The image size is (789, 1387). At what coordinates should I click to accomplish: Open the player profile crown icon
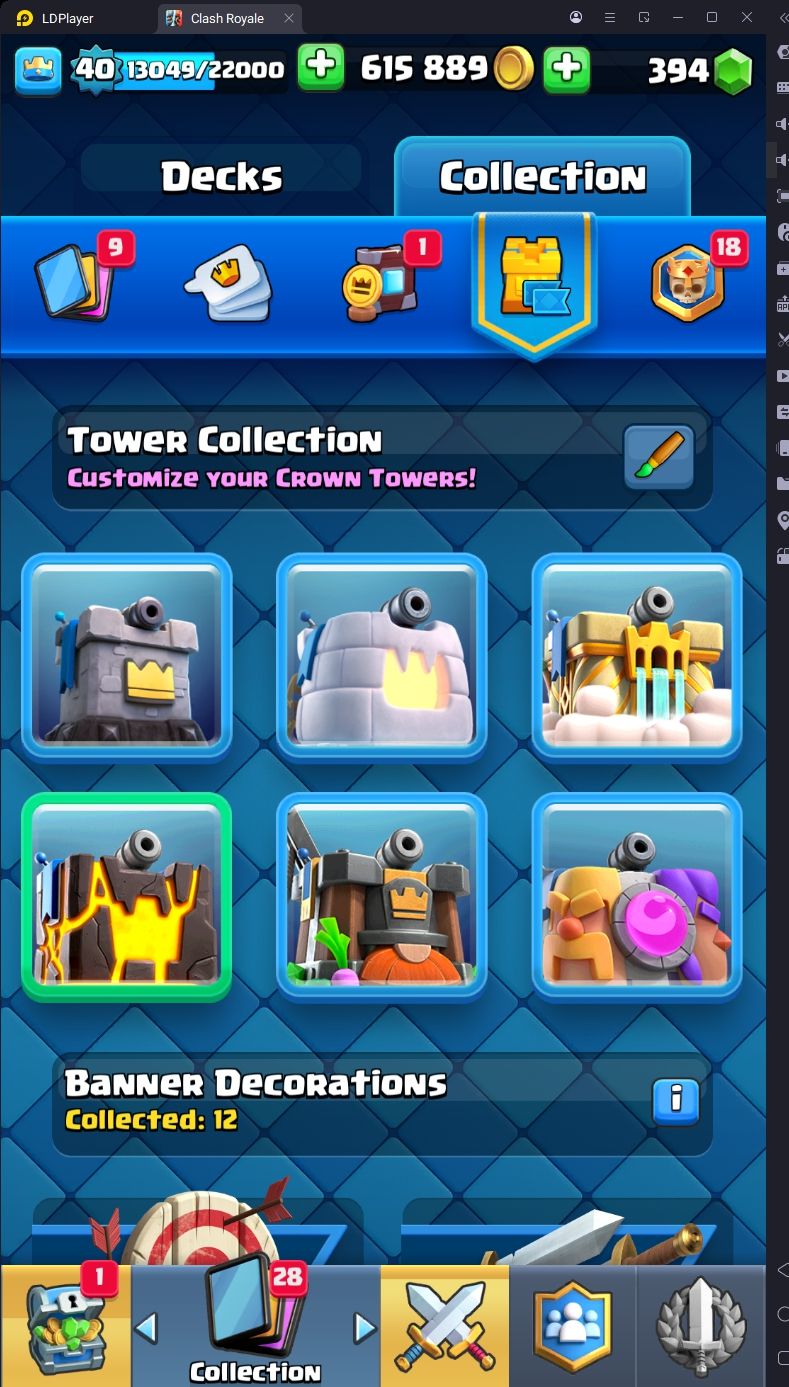coord(38,70)
